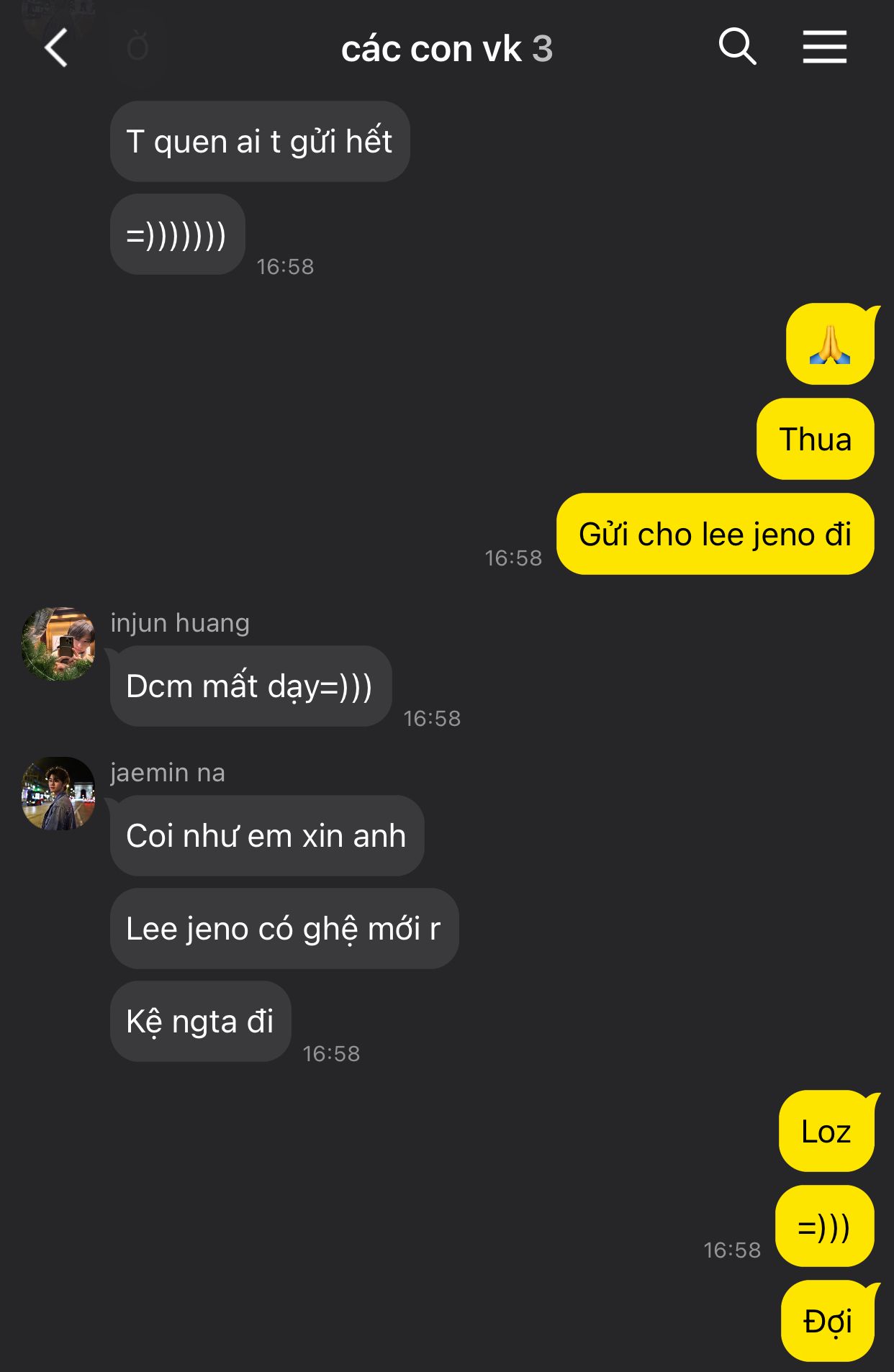This screenshot has width=894, height=1372.
Task: Open the chat room menu
Action: tap(825, 47)
